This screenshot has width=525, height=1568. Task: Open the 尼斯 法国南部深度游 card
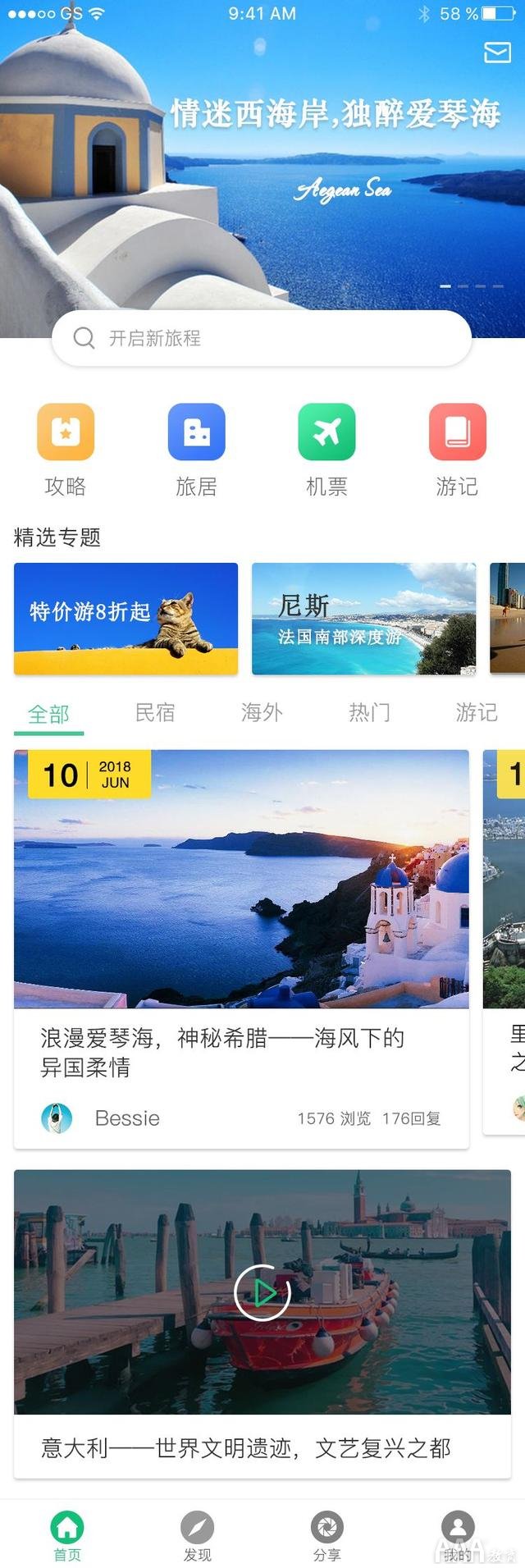tap(363, 619)
